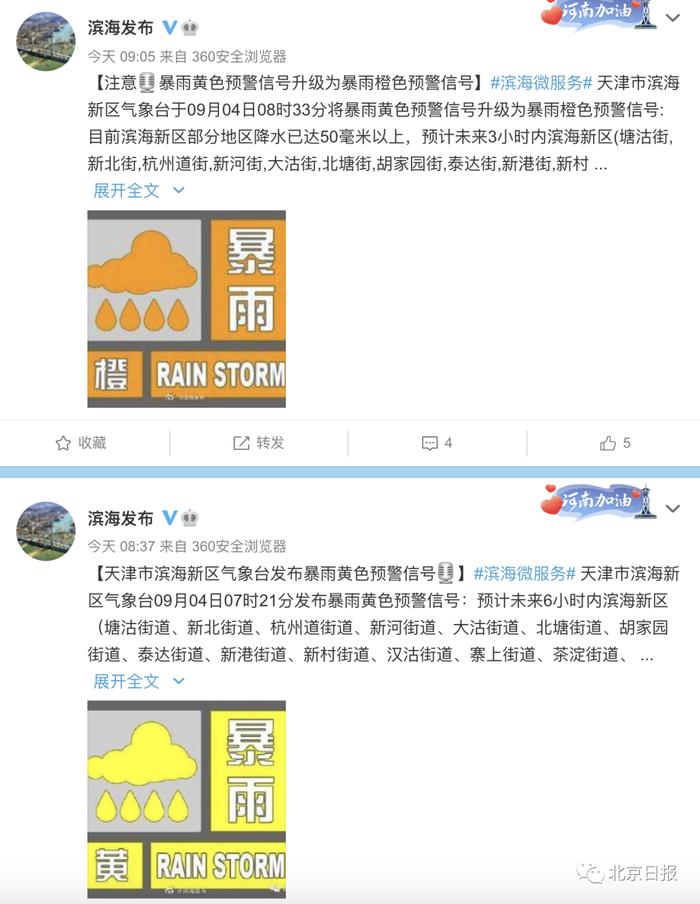Favorite the orange rainstorm post via 收藏
The image size is (700, 904).
(81, 443)
